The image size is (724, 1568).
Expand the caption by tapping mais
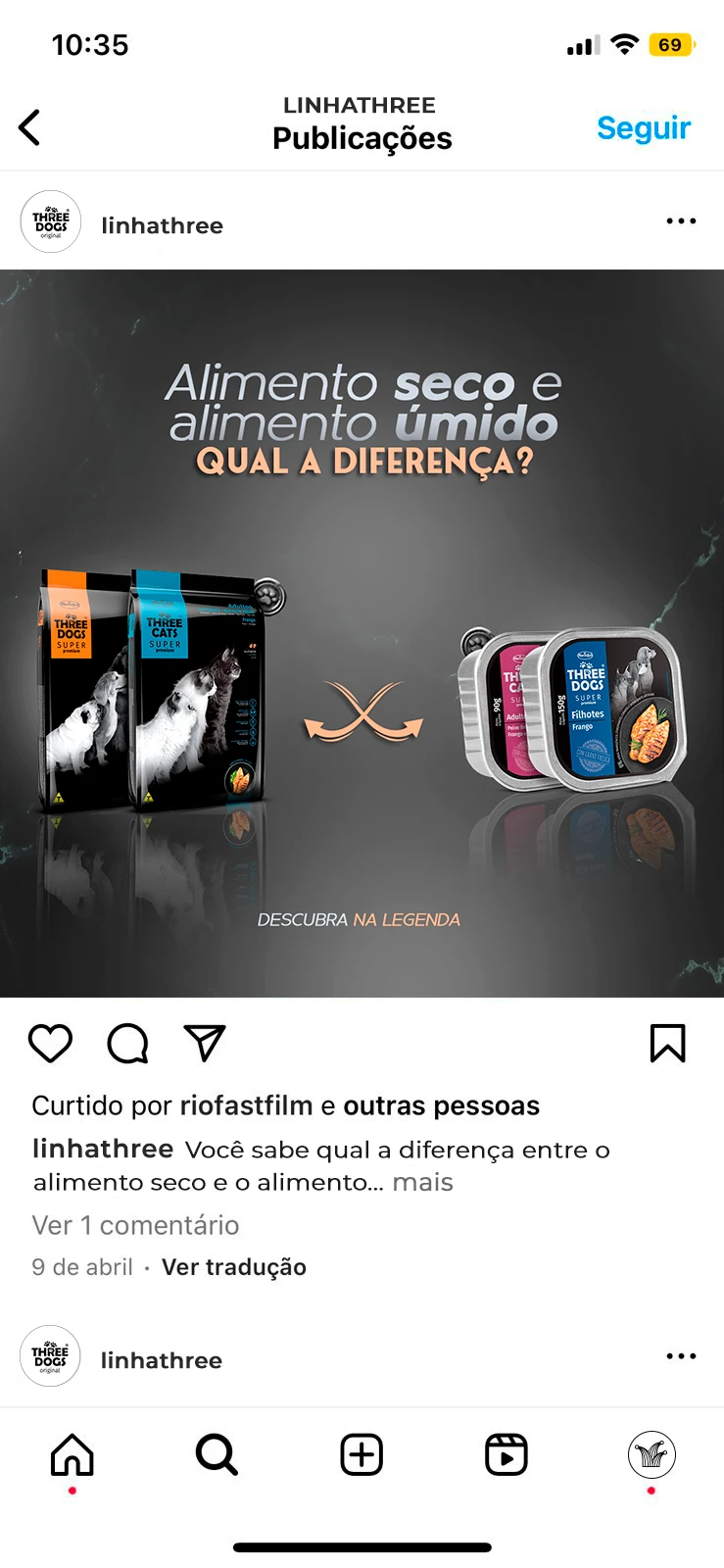422,1182
